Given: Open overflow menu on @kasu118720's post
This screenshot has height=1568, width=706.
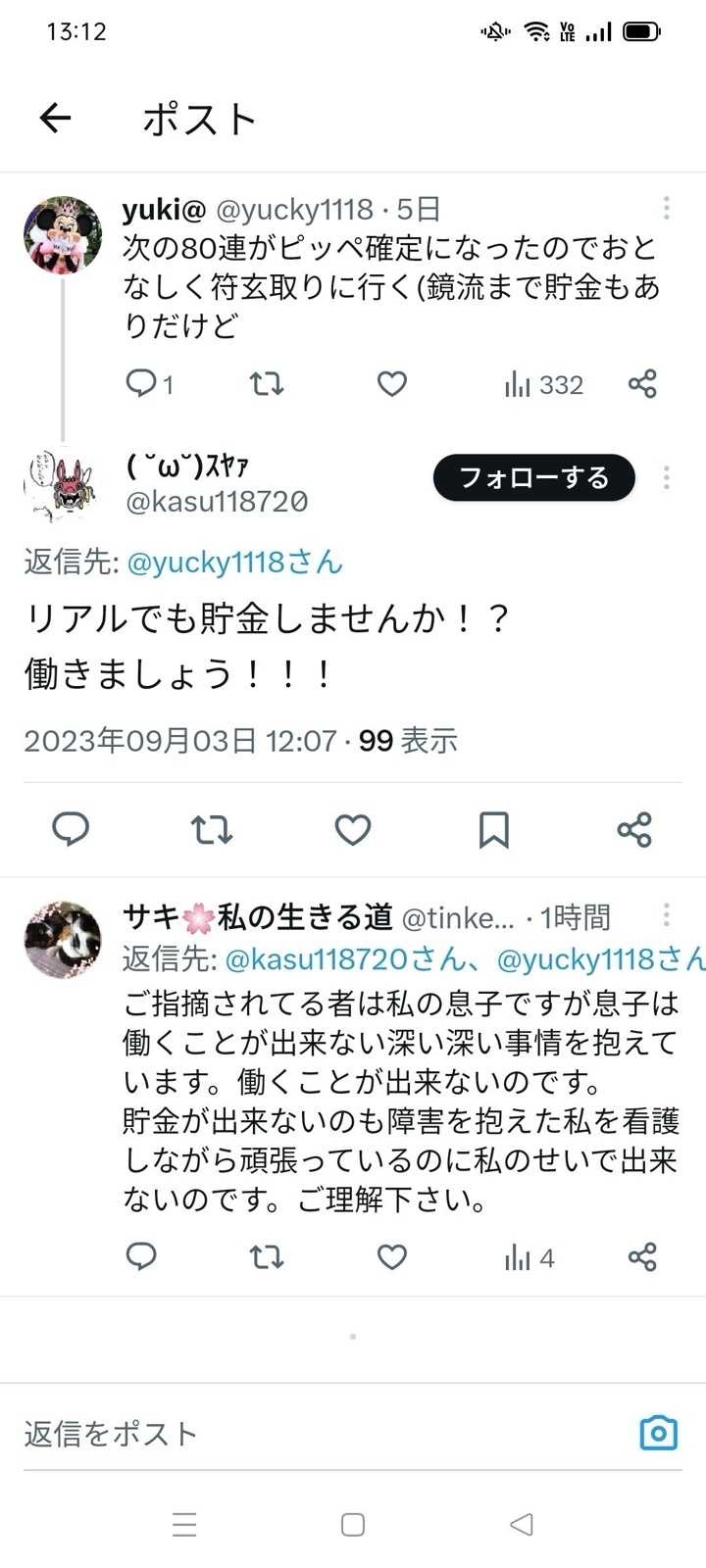Looking at the screenshot, I should [x=666, y=478].
